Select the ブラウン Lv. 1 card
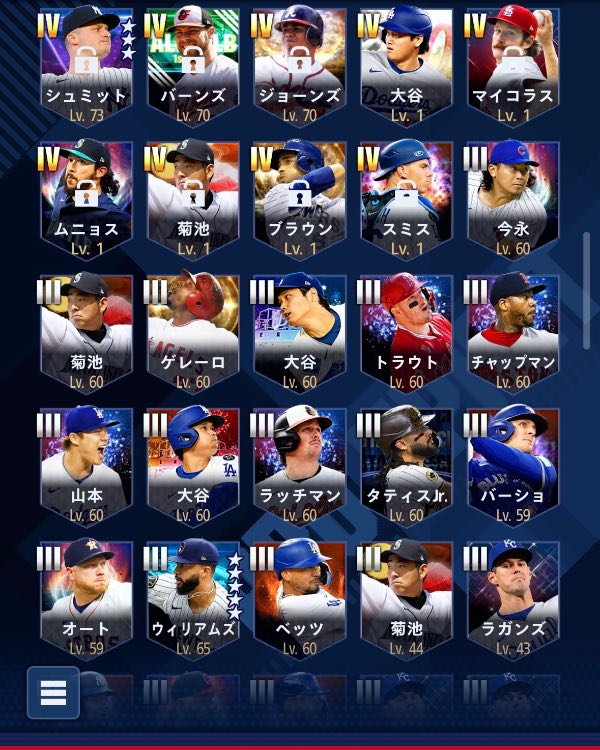This screenshot has width=600, height=750. tap(299, 200)
